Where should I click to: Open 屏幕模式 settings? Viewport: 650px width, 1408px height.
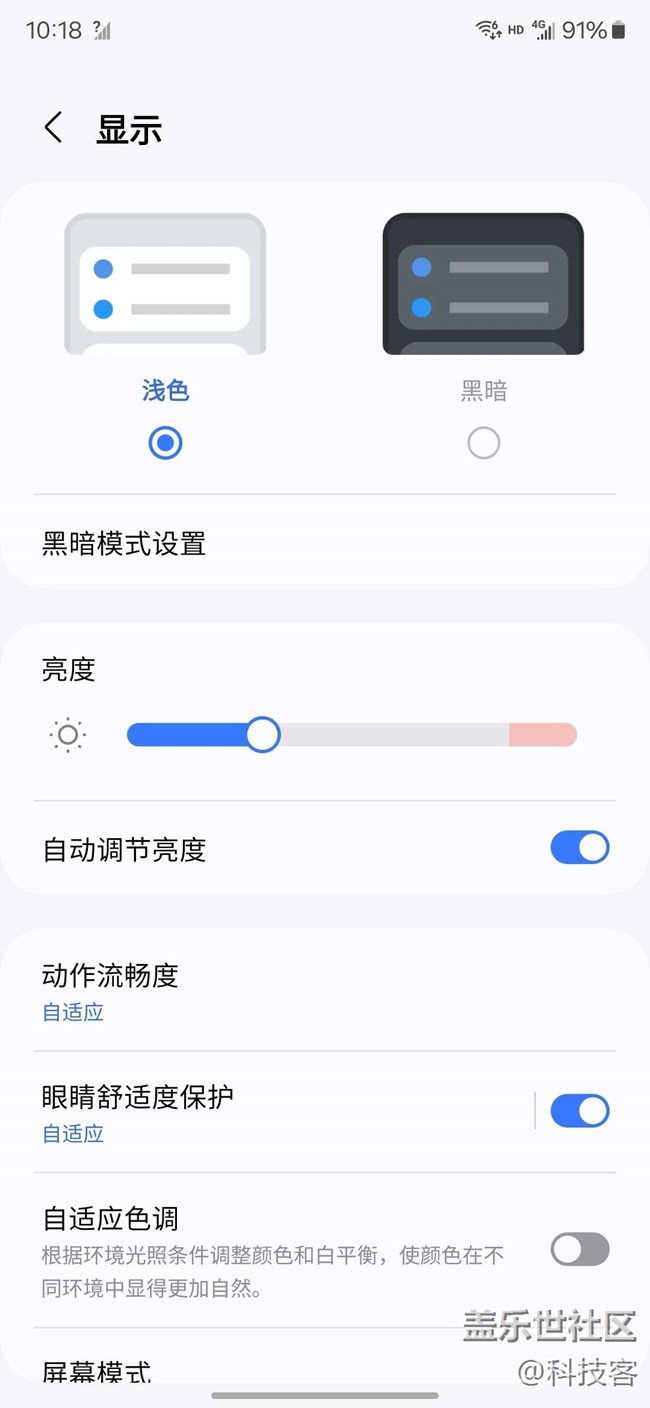pos(96,1371)
